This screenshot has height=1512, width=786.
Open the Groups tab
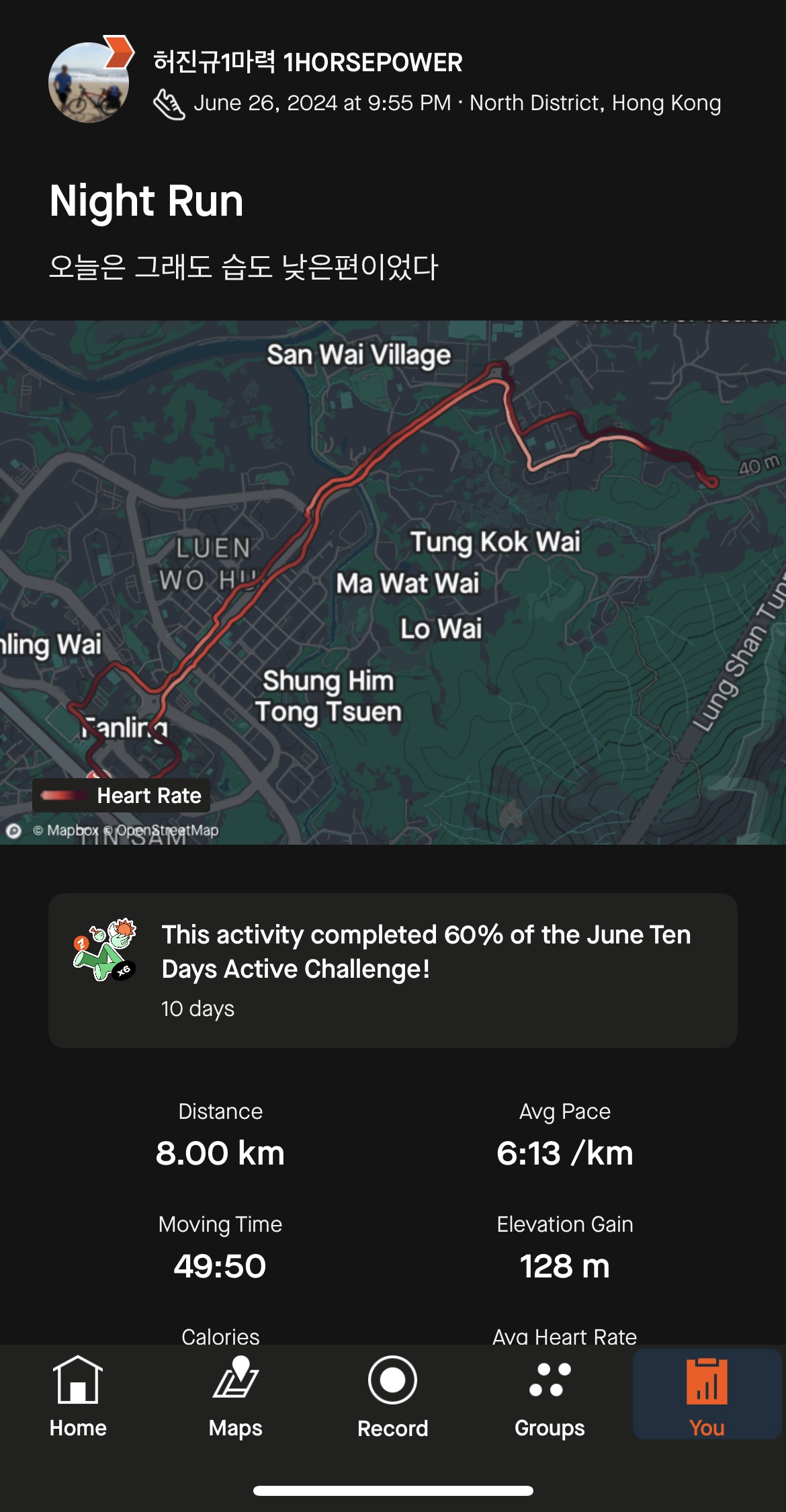550,1395
